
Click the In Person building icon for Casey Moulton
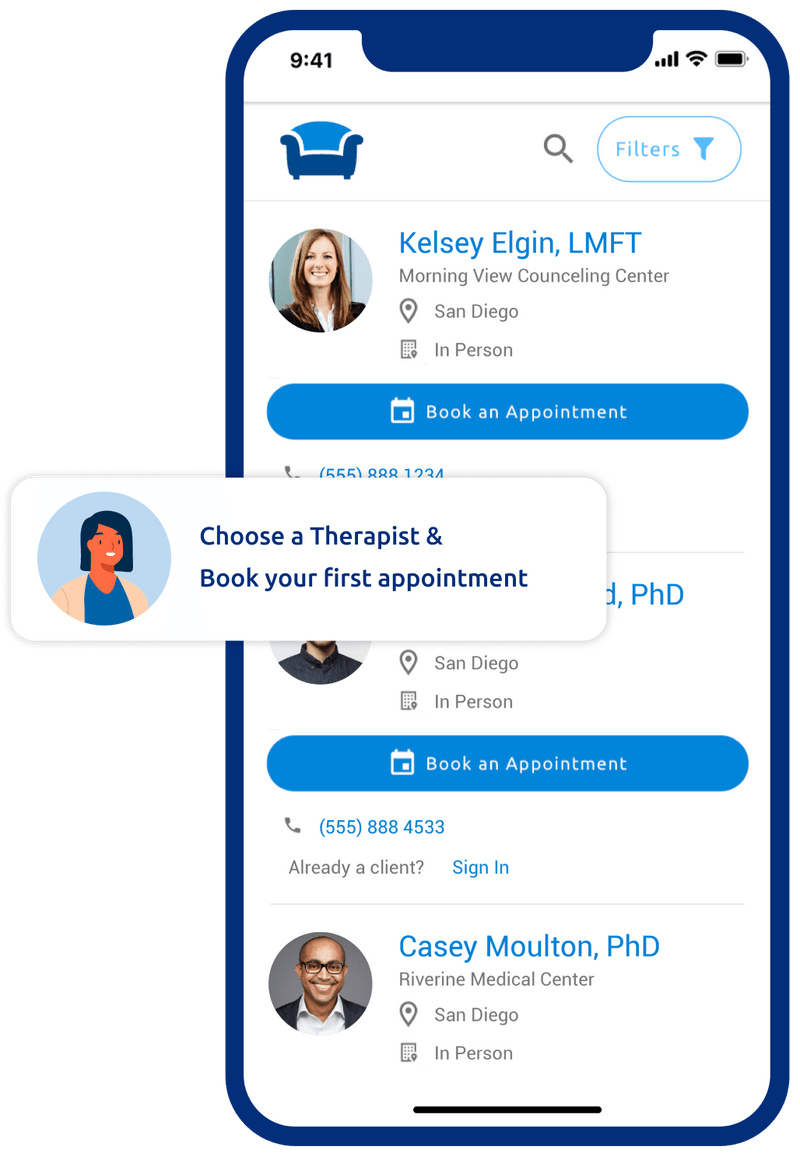pyautogui.click(x=409, y=1052)
